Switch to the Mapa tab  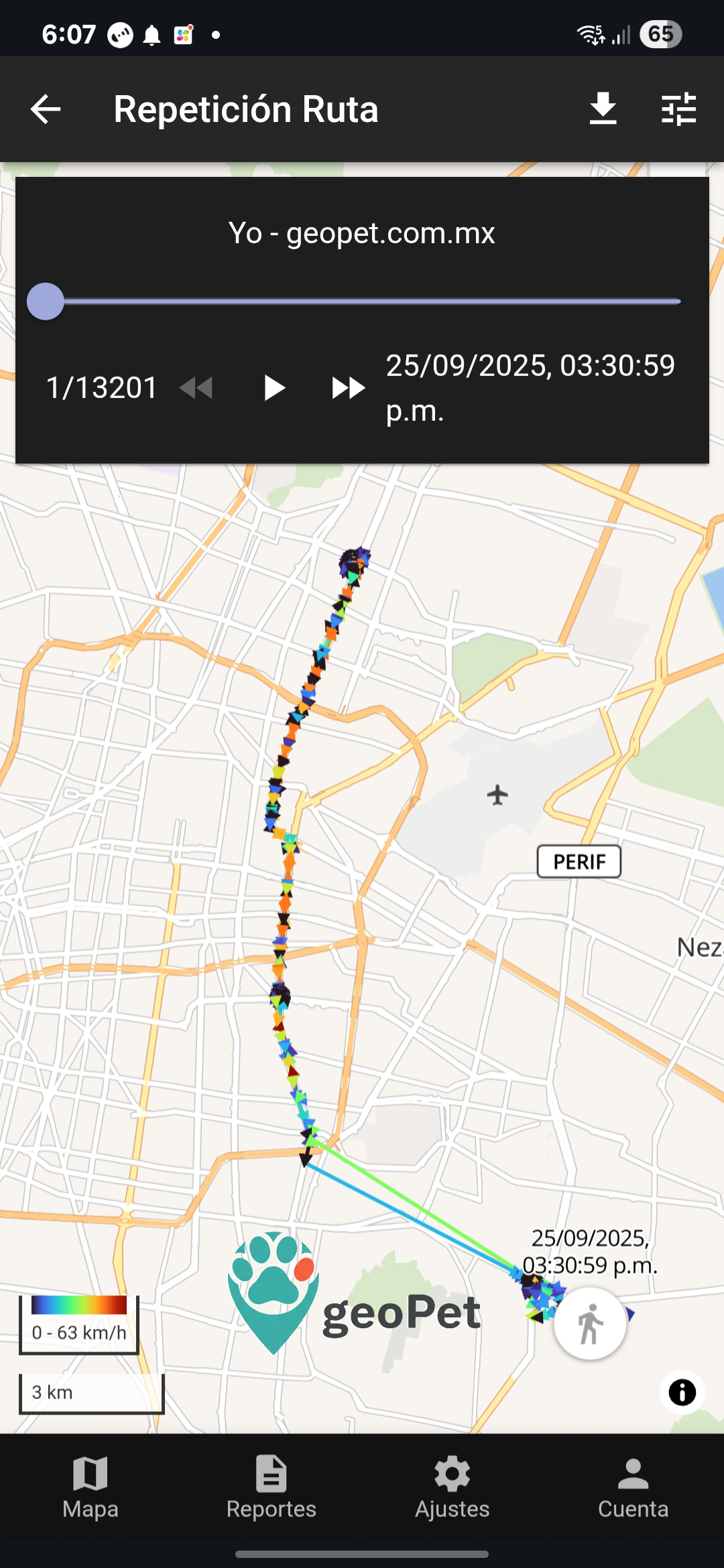pyautogui.click(x=90, y=1488)
